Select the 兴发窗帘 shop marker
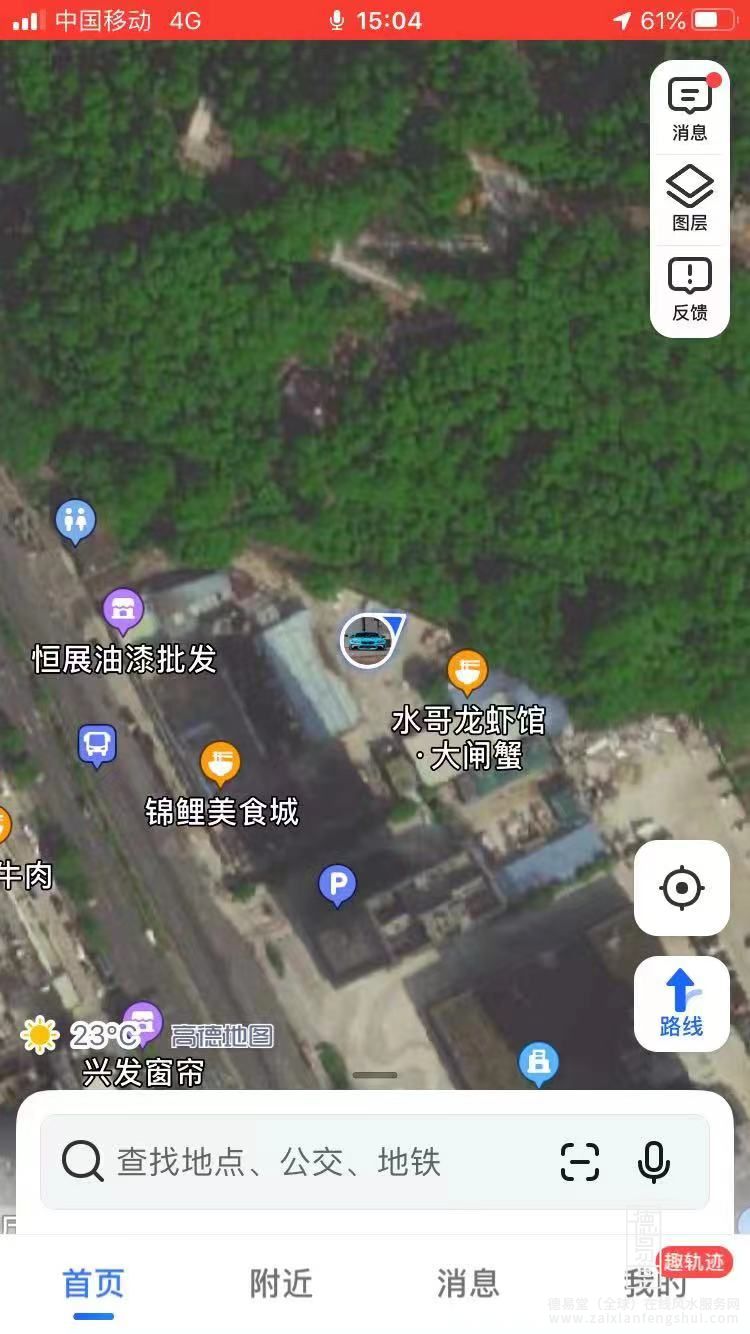 click(x=143, y=1024)
